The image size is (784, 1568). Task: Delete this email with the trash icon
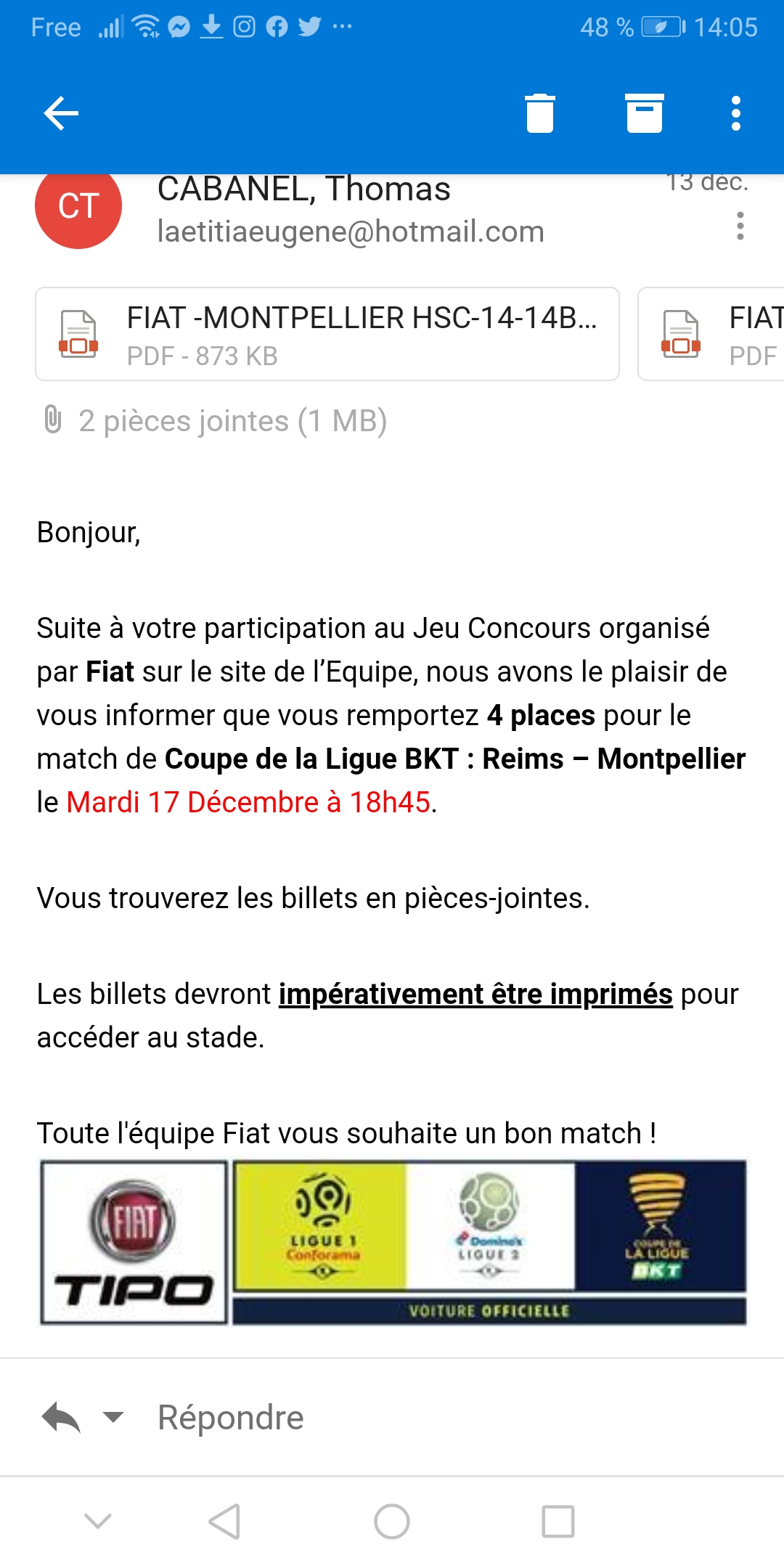540,113
